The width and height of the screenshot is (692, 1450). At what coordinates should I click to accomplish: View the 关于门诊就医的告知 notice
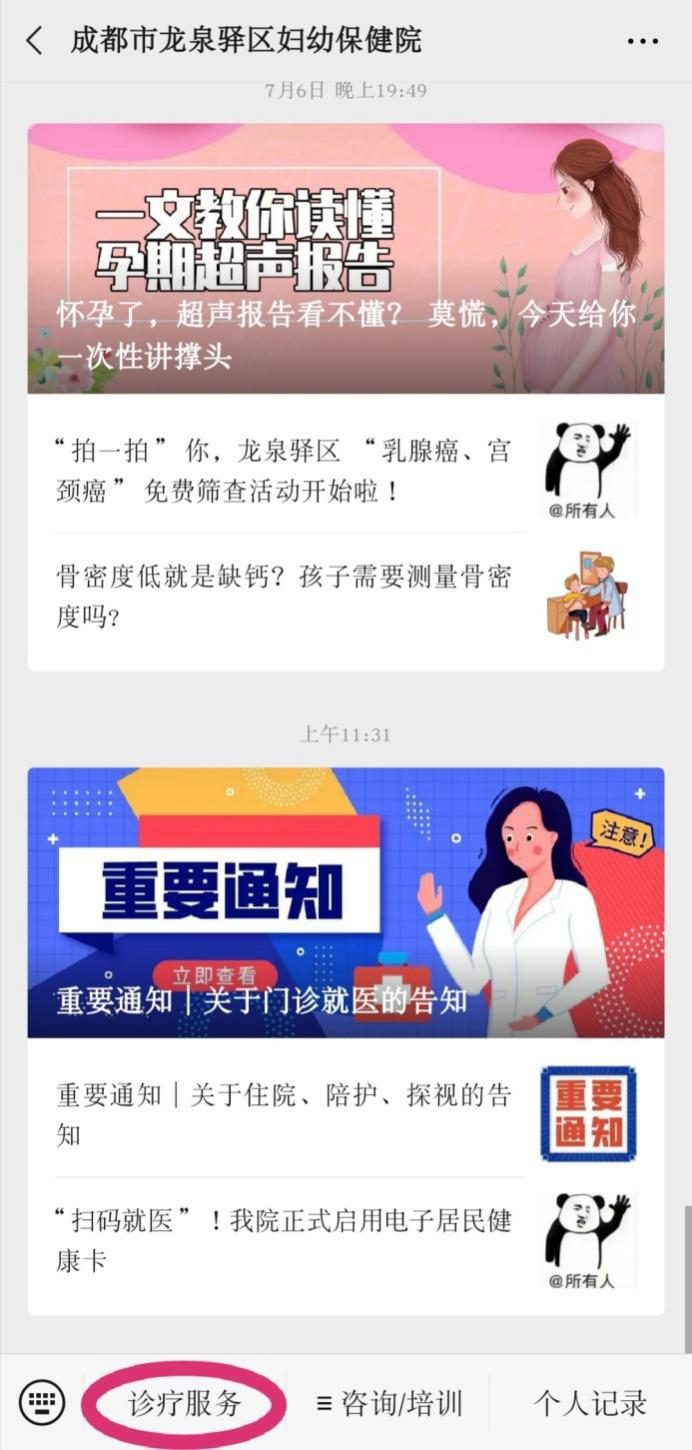[x=345, y=902]
